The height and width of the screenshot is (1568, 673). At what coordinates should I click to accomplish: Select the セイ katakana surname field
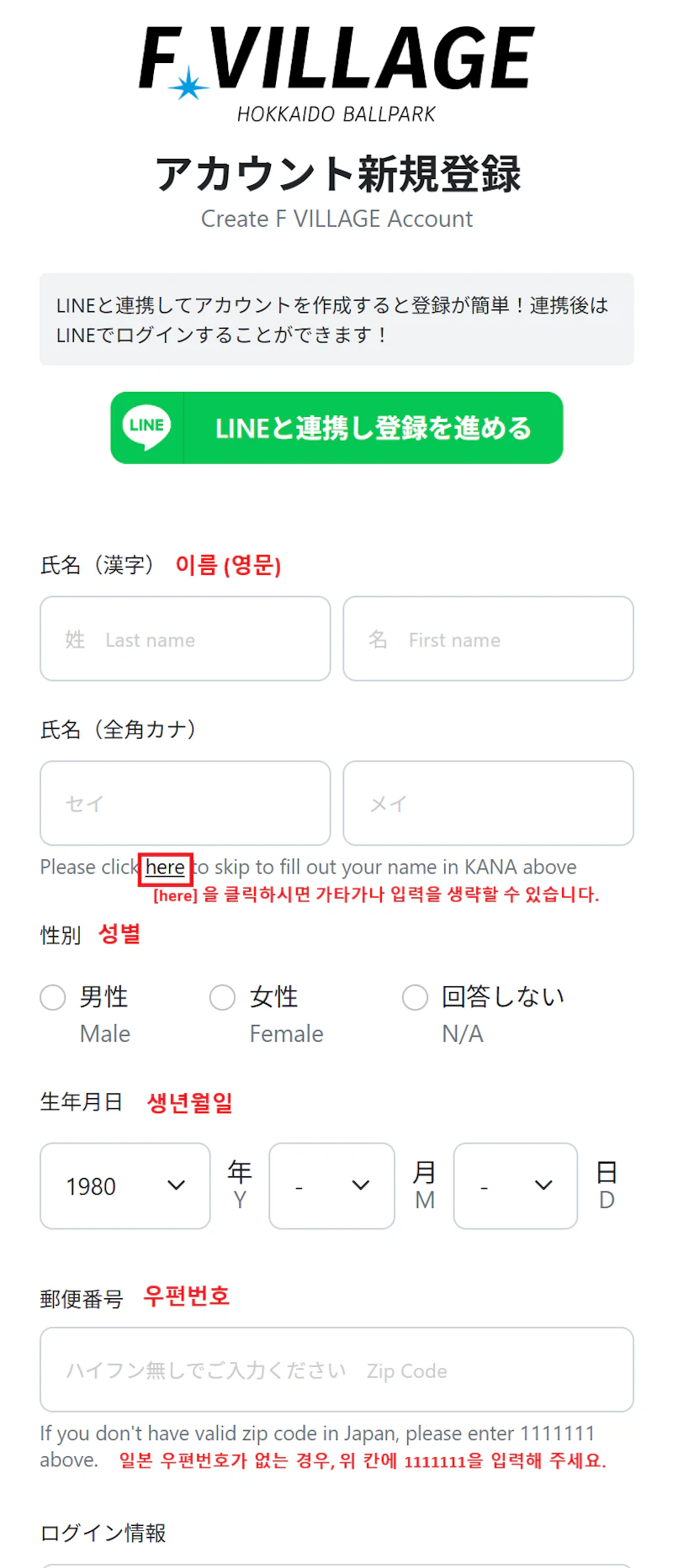185,803
